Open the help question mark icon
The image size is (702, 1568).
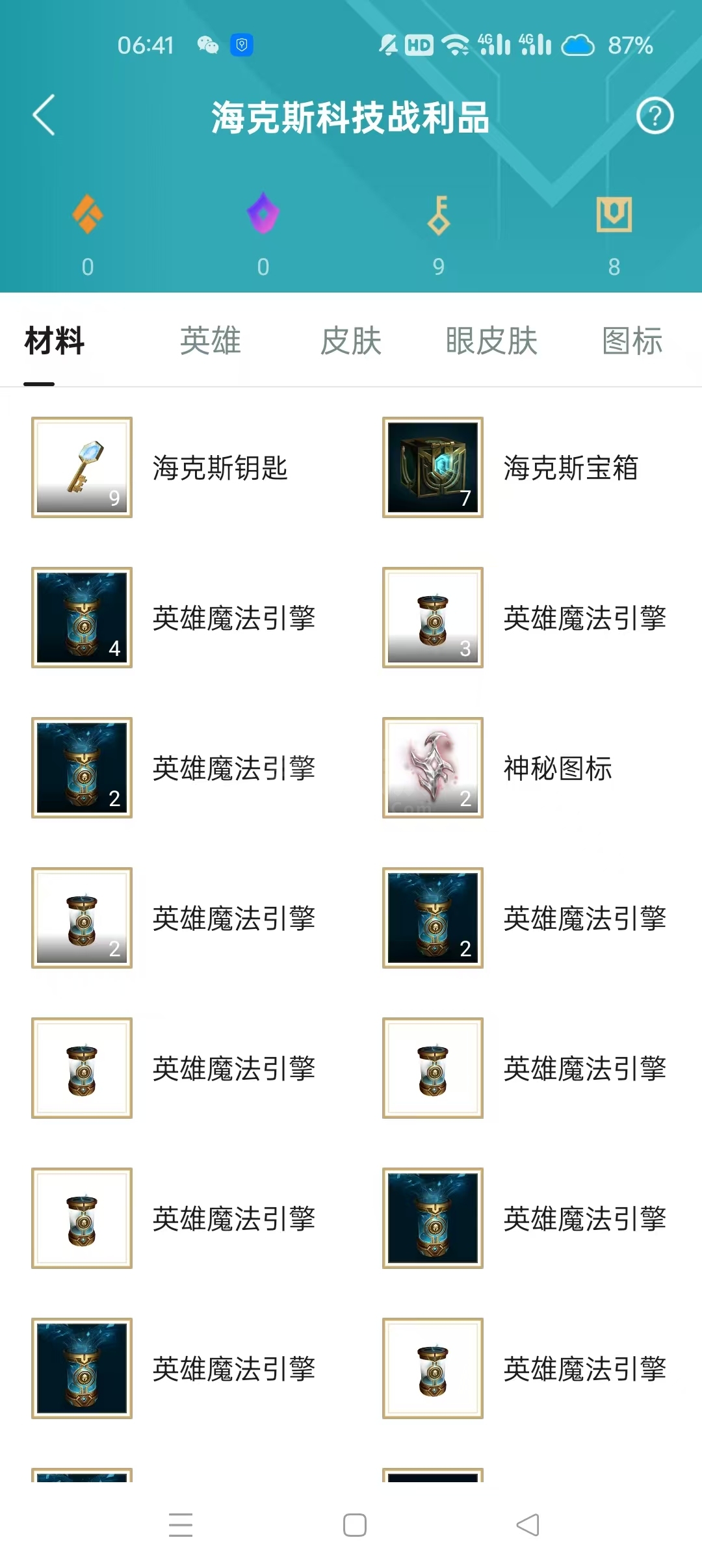click(655, 116)
